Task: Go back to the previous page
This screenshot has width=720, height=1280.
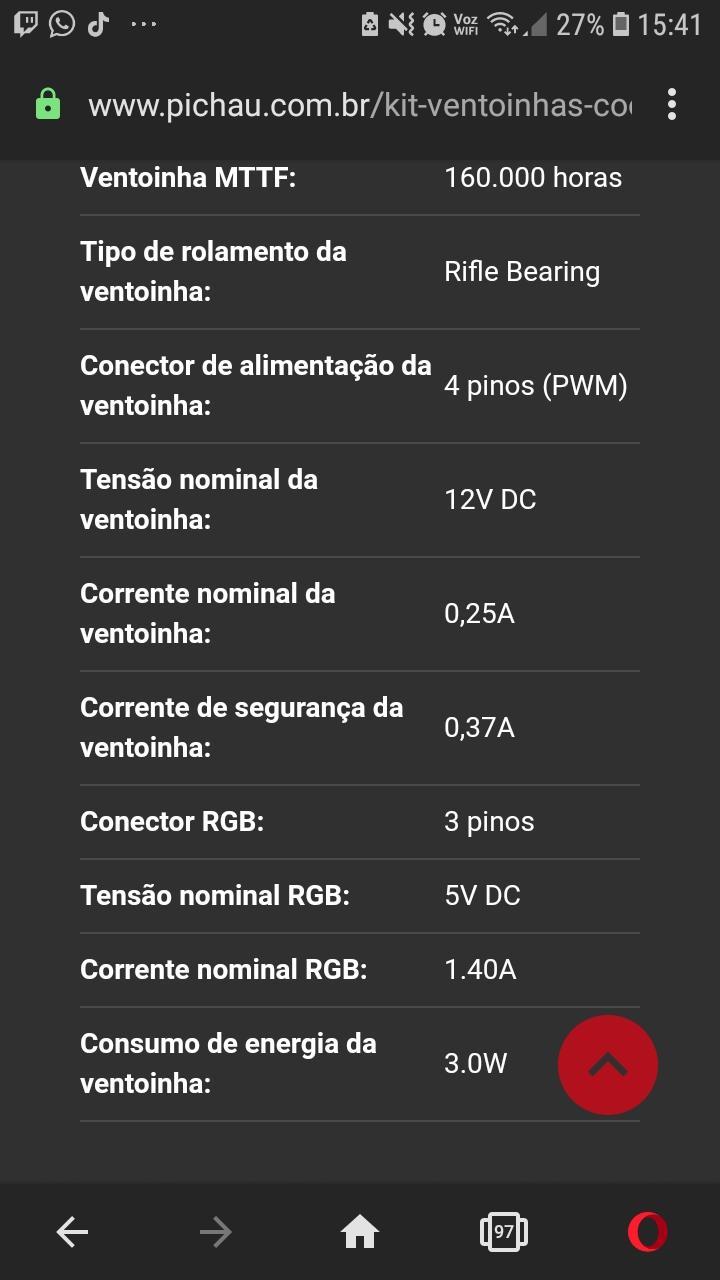Action: [72, 1232]
